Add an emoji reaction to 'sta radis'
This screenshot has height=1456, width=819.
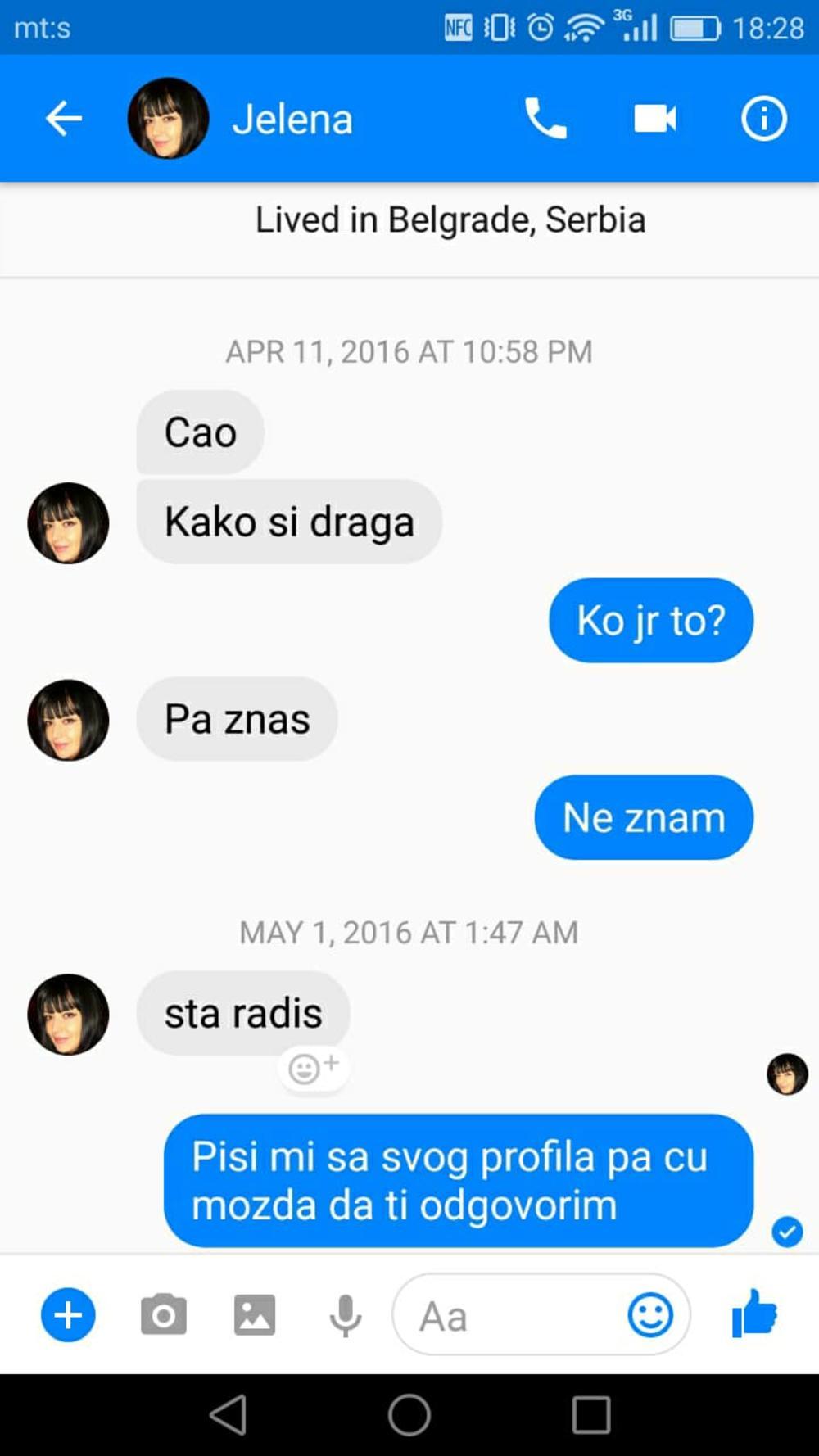coord(314,1066)
